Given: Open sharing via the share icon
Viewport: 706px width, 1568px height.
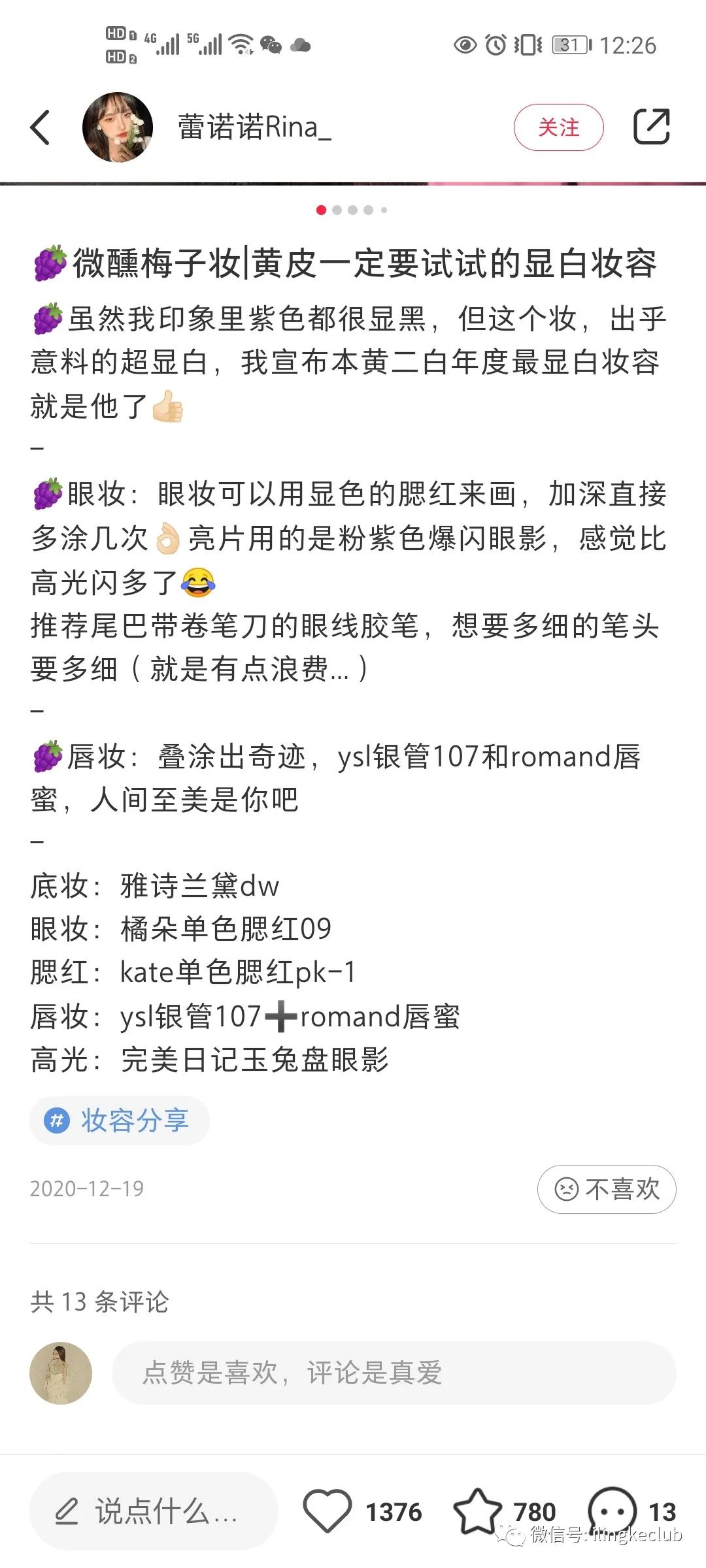Looking at the screenshot, I should (x=653, y=128).
